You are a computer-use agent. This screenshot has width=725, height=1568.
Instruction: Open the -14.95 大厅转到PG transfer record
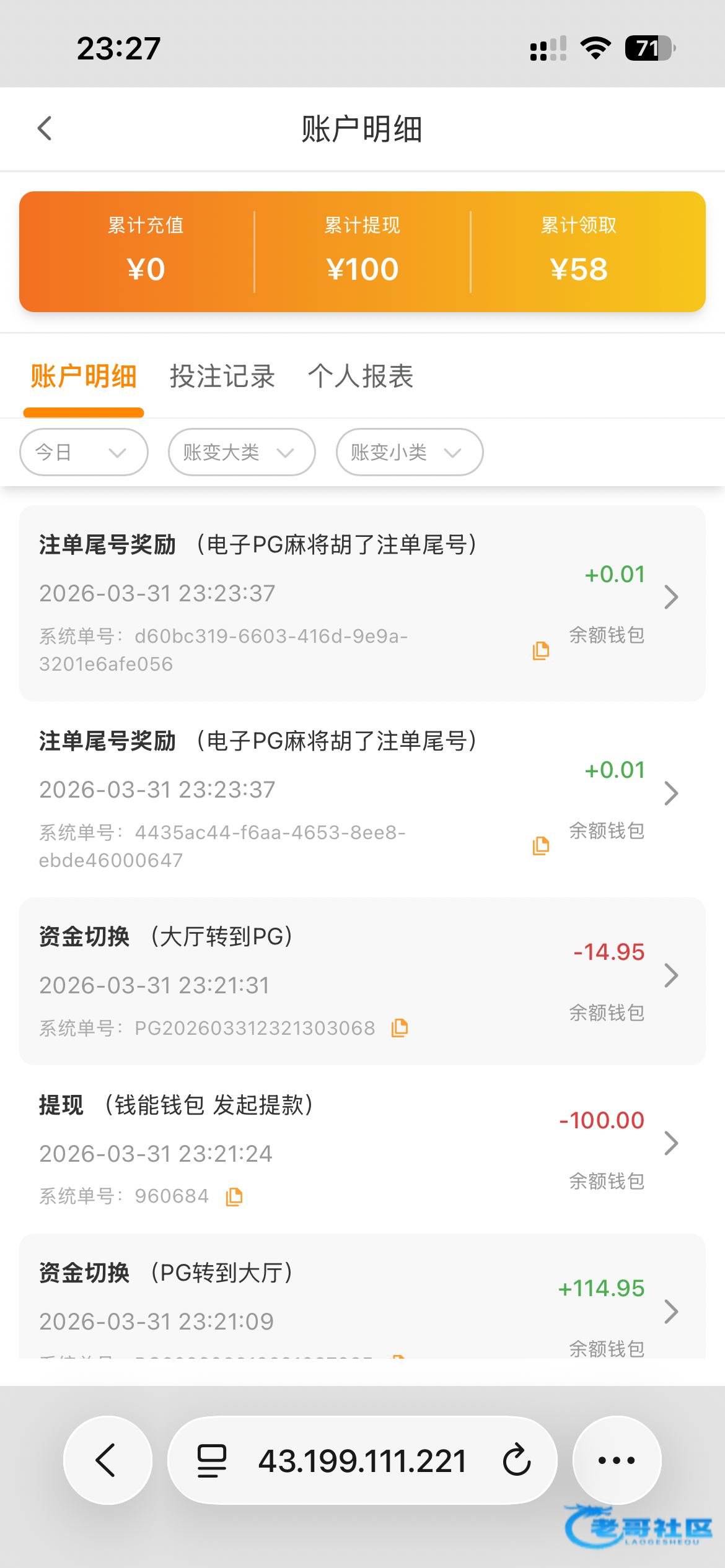(x=670, y=975)
